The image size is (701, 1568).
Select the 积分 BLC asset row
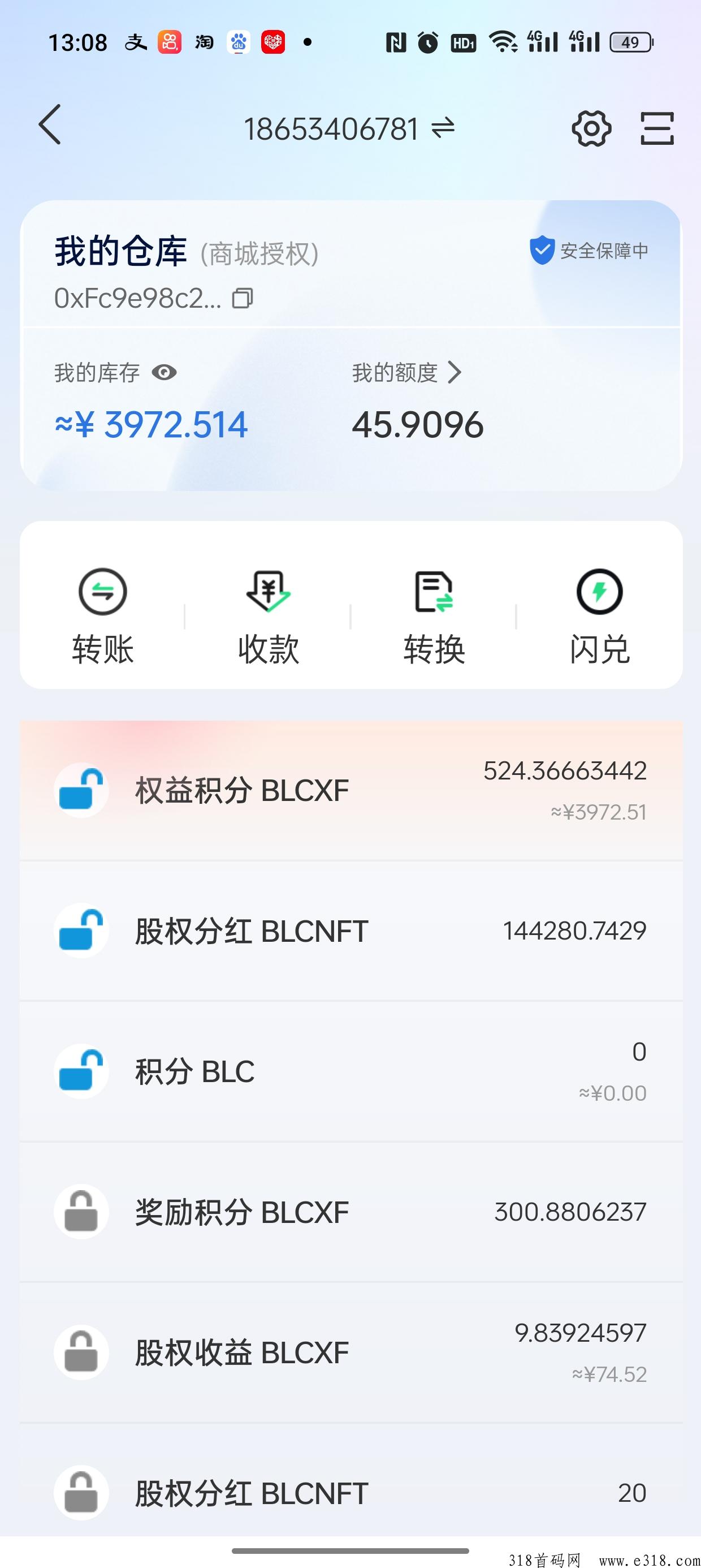[x=351, y=1072]
